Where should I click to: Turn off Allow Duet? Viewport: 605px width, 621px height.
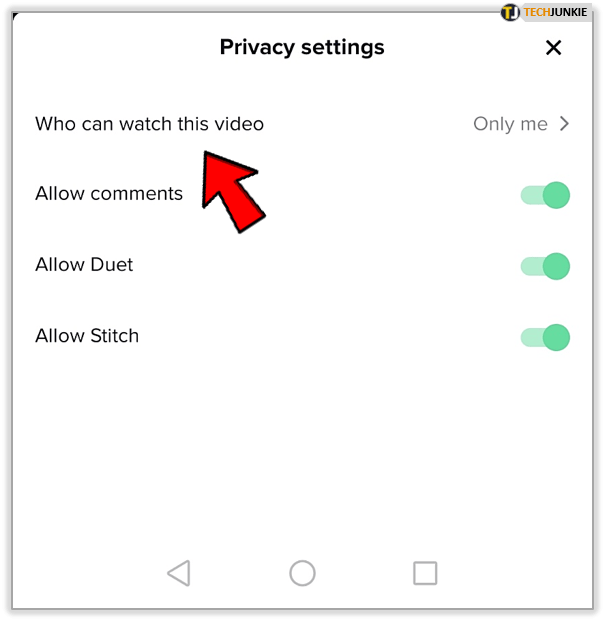click(x=545, y=266)
